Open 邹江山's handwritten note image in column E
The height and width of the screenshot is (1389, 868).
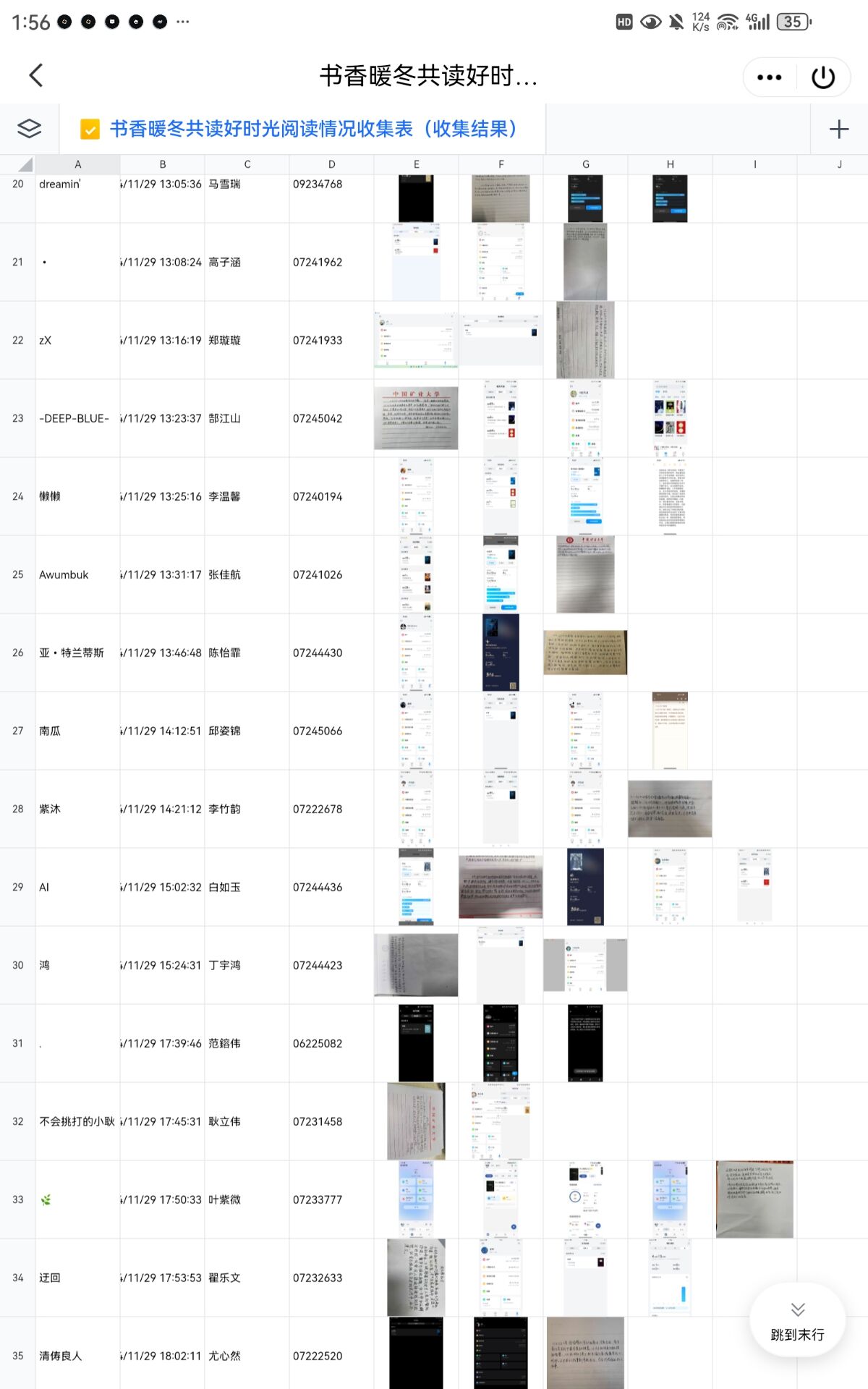[x=416, y=418]
